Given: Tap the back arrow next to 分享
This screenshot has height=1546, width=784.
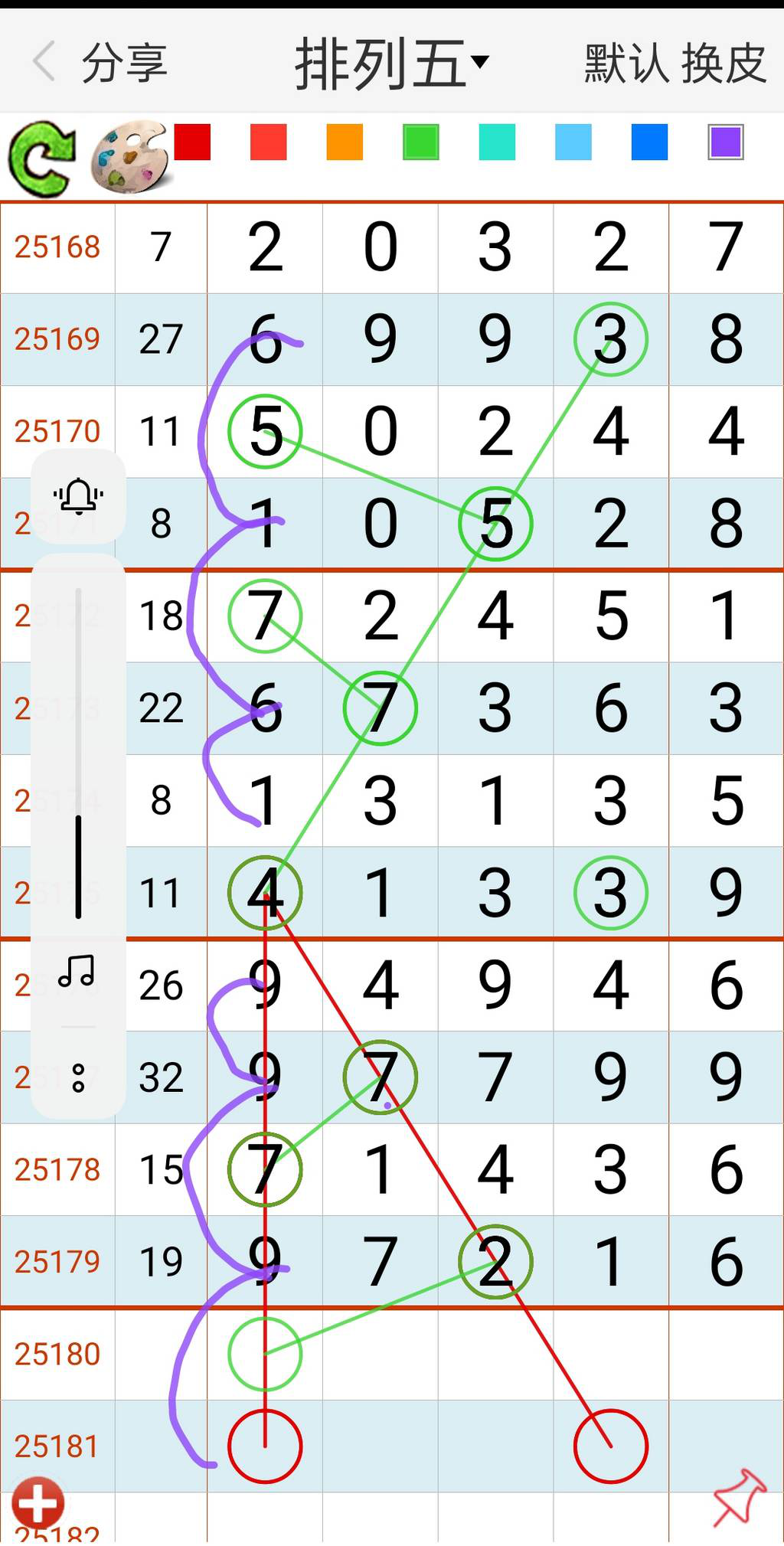Looking at the screenshot, I should click(44, 61).
